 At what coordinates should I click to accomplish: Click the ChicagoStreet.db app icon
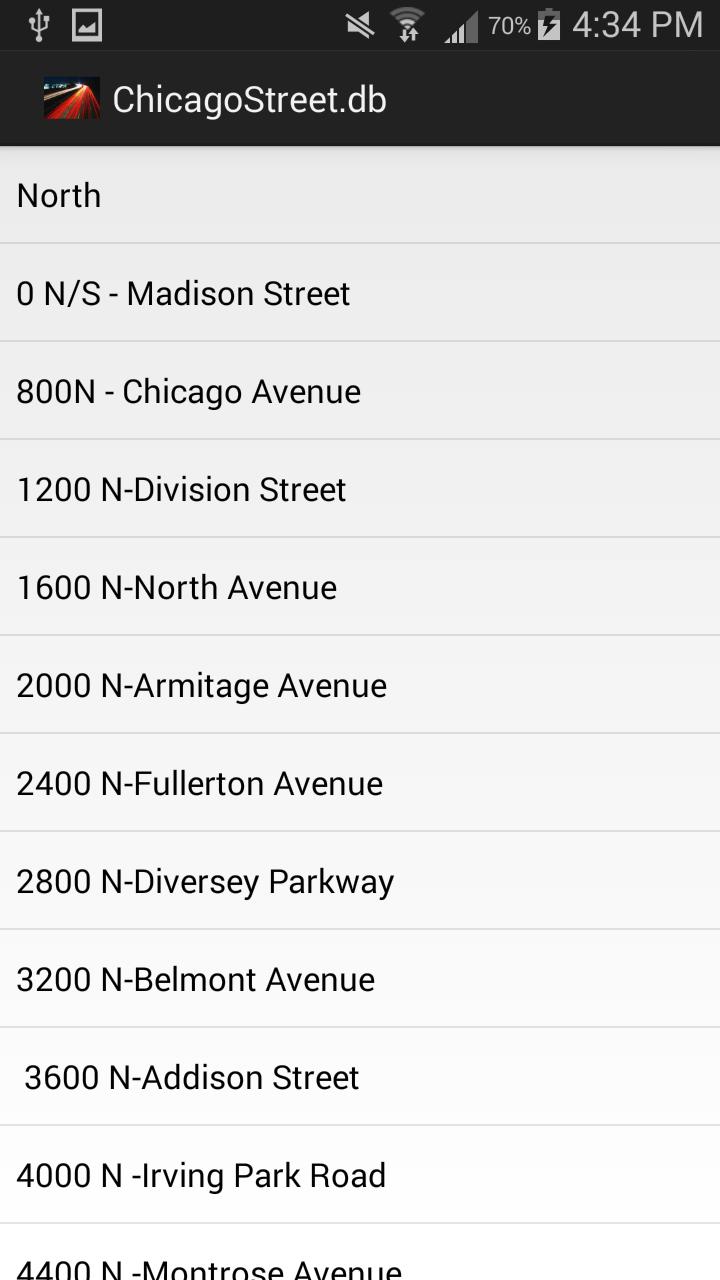click(x=71, y=98)
